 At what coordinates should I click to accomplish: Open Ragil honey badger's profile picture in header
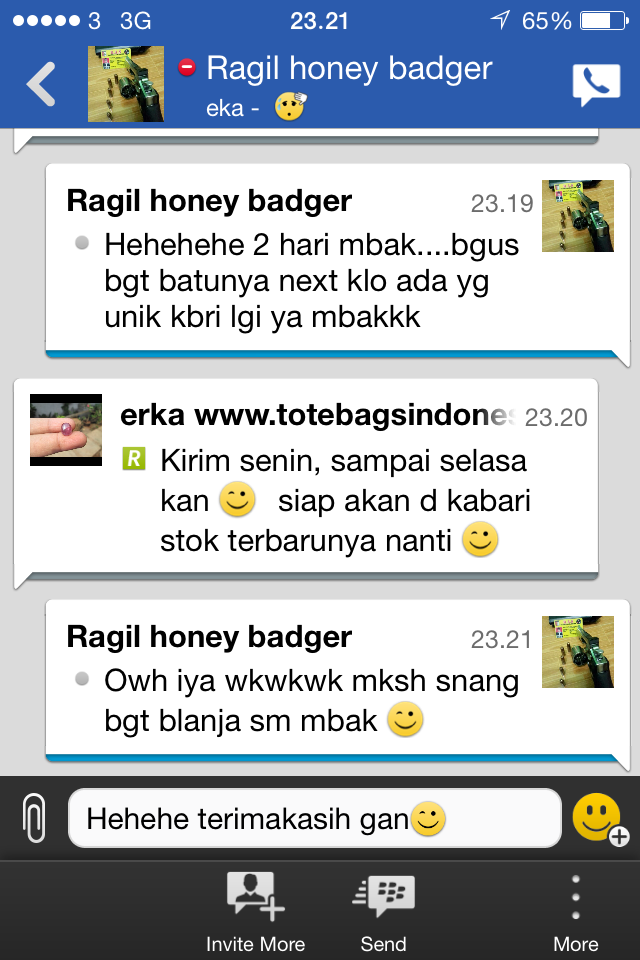[126, 85]
